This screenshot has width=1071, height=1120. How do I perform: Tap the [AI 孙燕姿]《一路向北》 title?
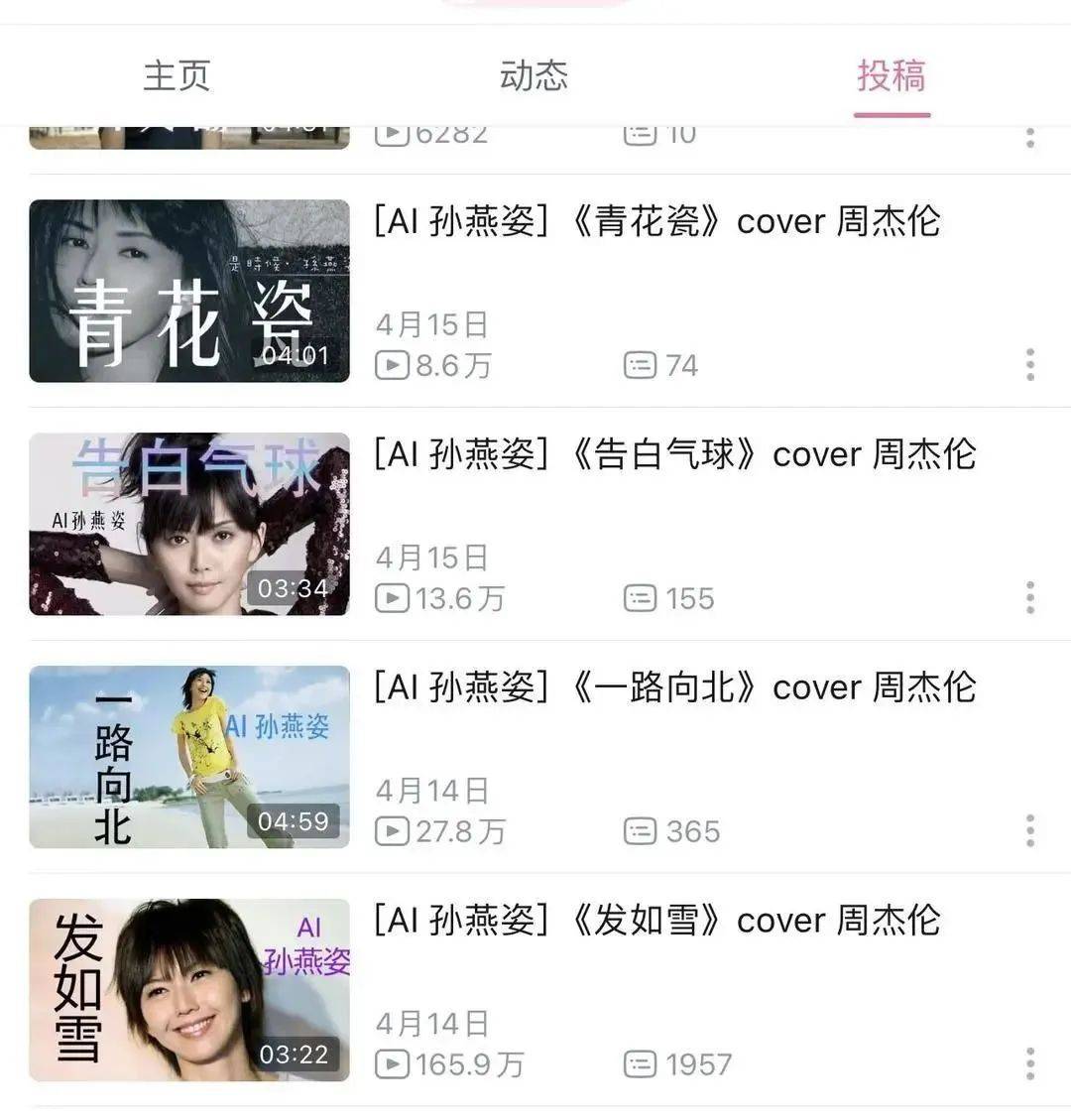tap(674, 687)
